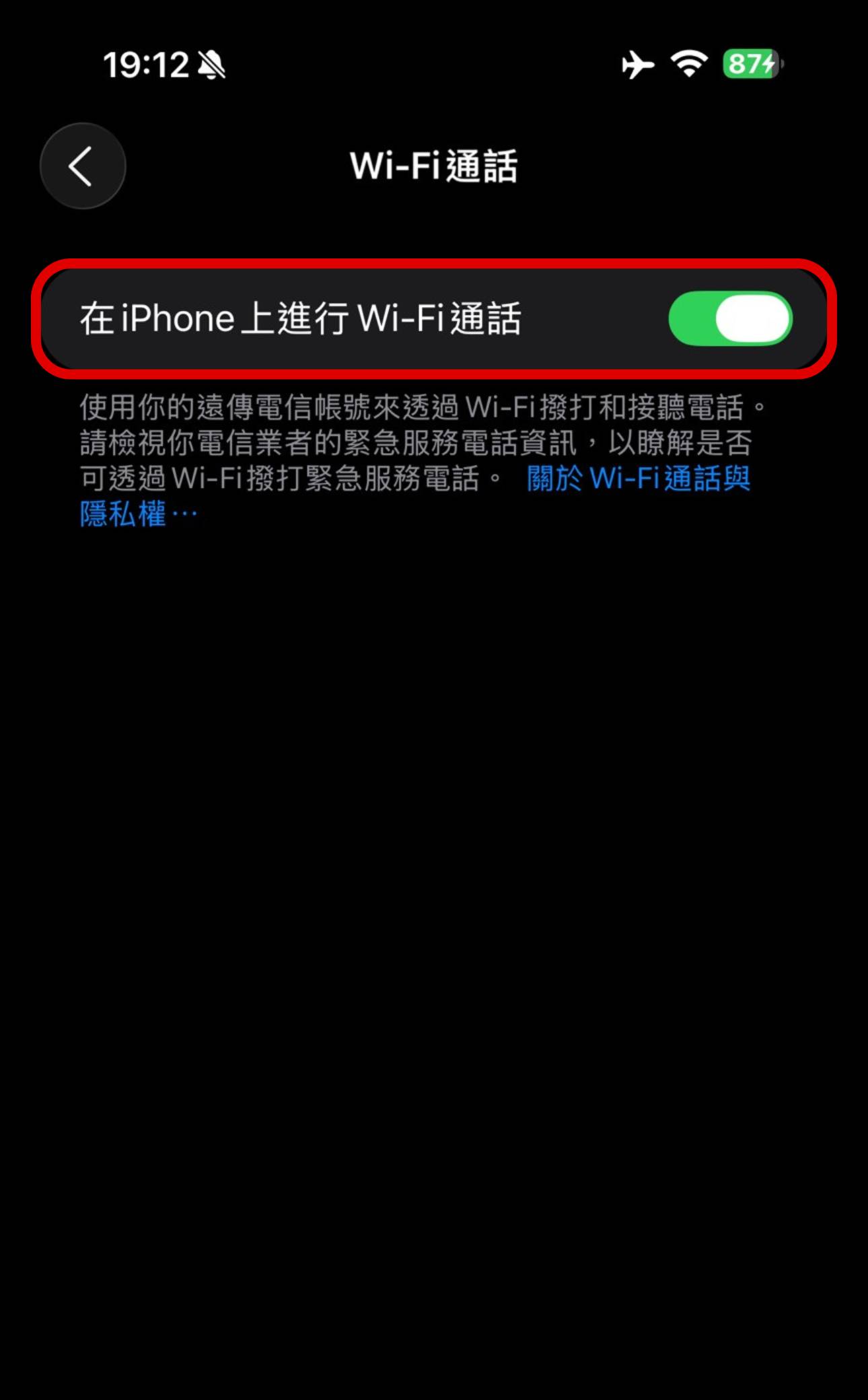
Task: Return to previous settings screen
Action: [82, 166]
